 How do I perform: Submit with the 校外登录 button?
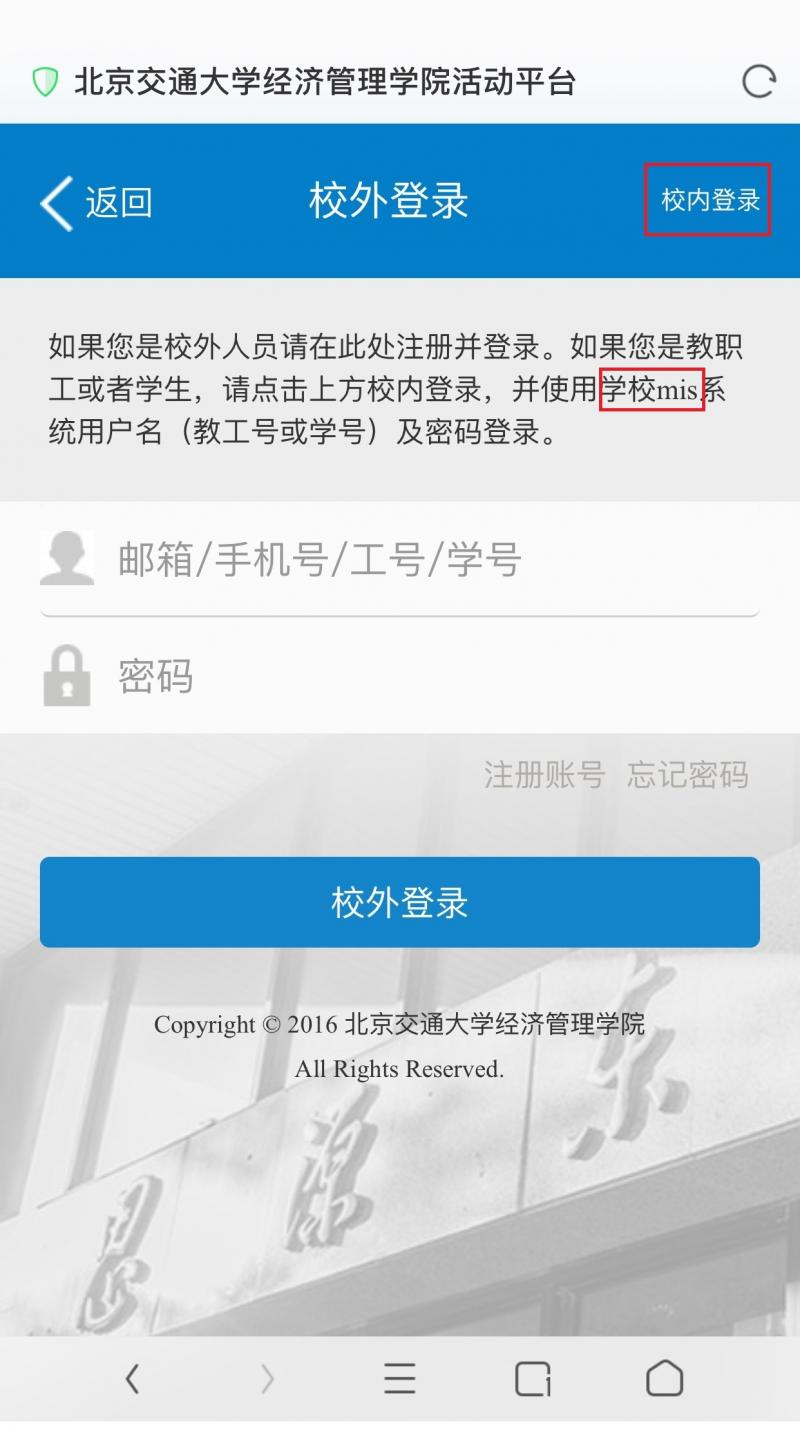coord(400,902)
